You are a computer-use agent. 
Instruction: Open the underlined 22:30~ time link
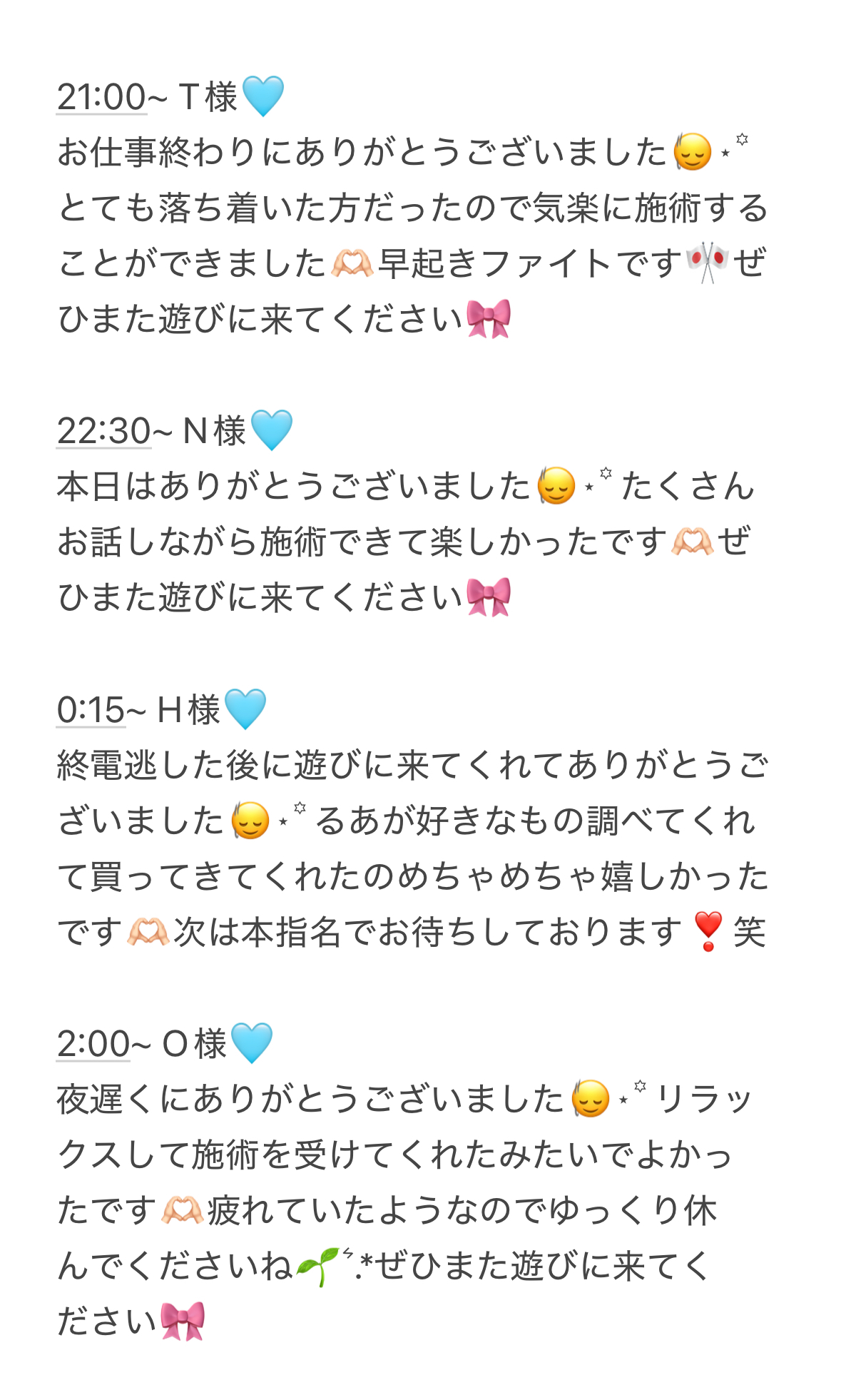coord(104,431)
